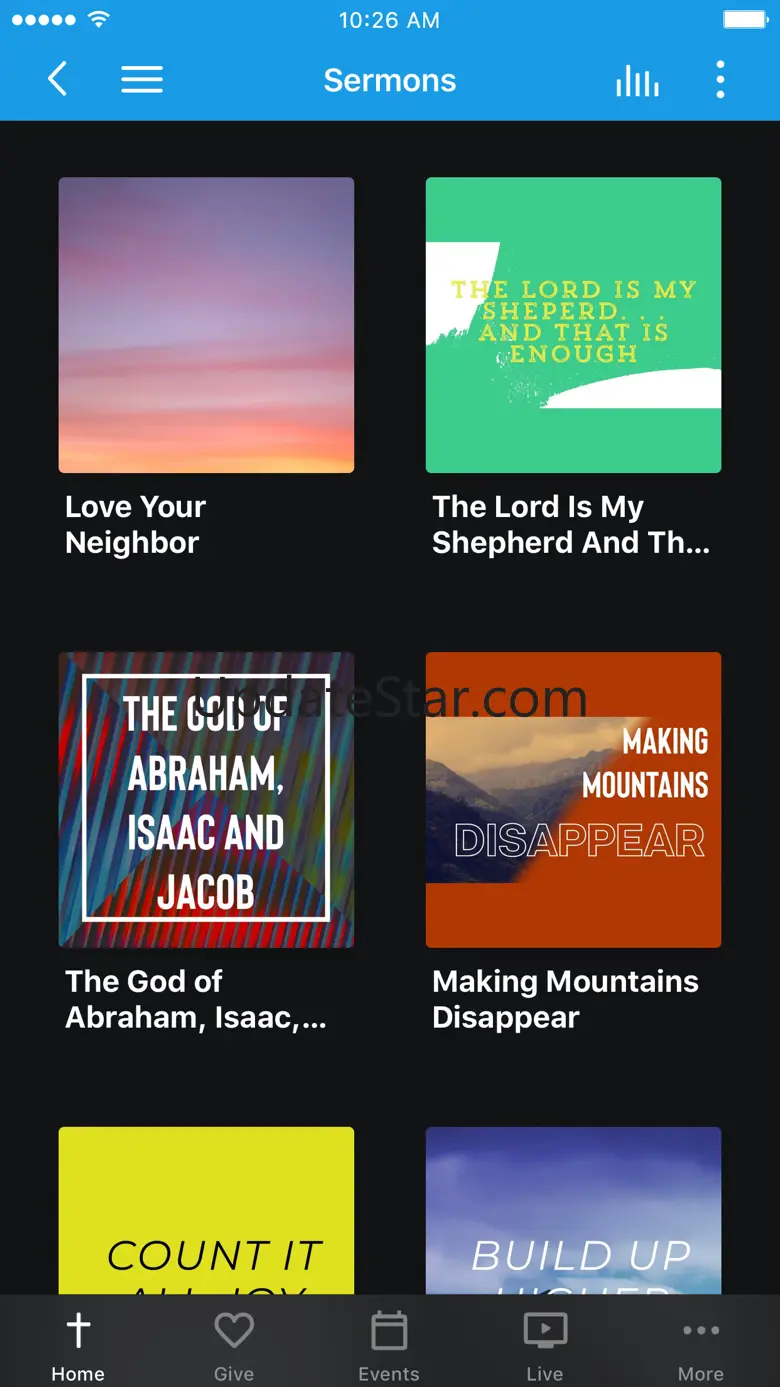This screenshot has height=1387, width=780.
Task: Open the More tab
Action: (x=700, y=1345)
